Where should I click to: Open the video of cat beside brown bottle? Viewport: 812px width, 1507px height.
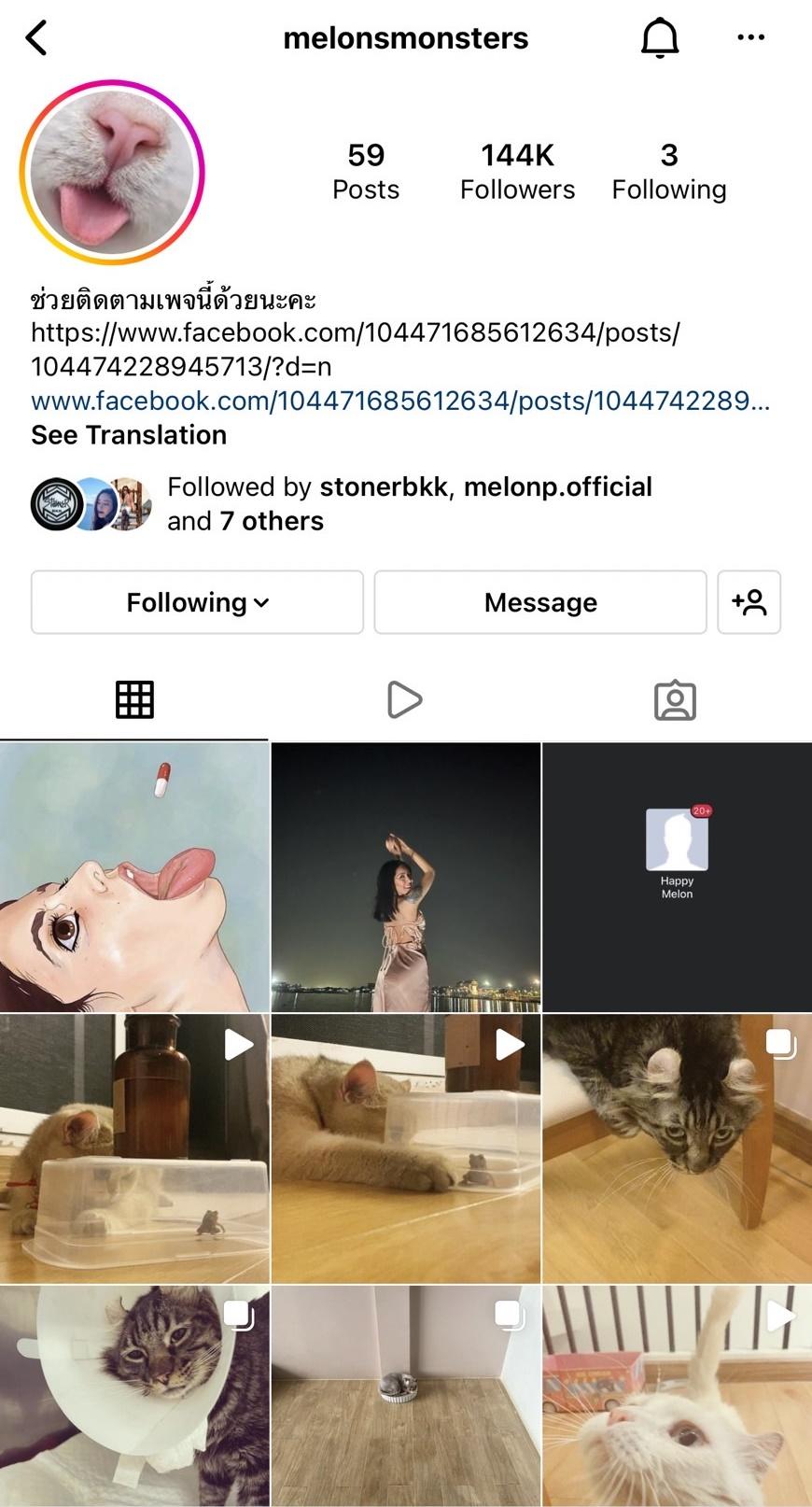[134, 1148]
